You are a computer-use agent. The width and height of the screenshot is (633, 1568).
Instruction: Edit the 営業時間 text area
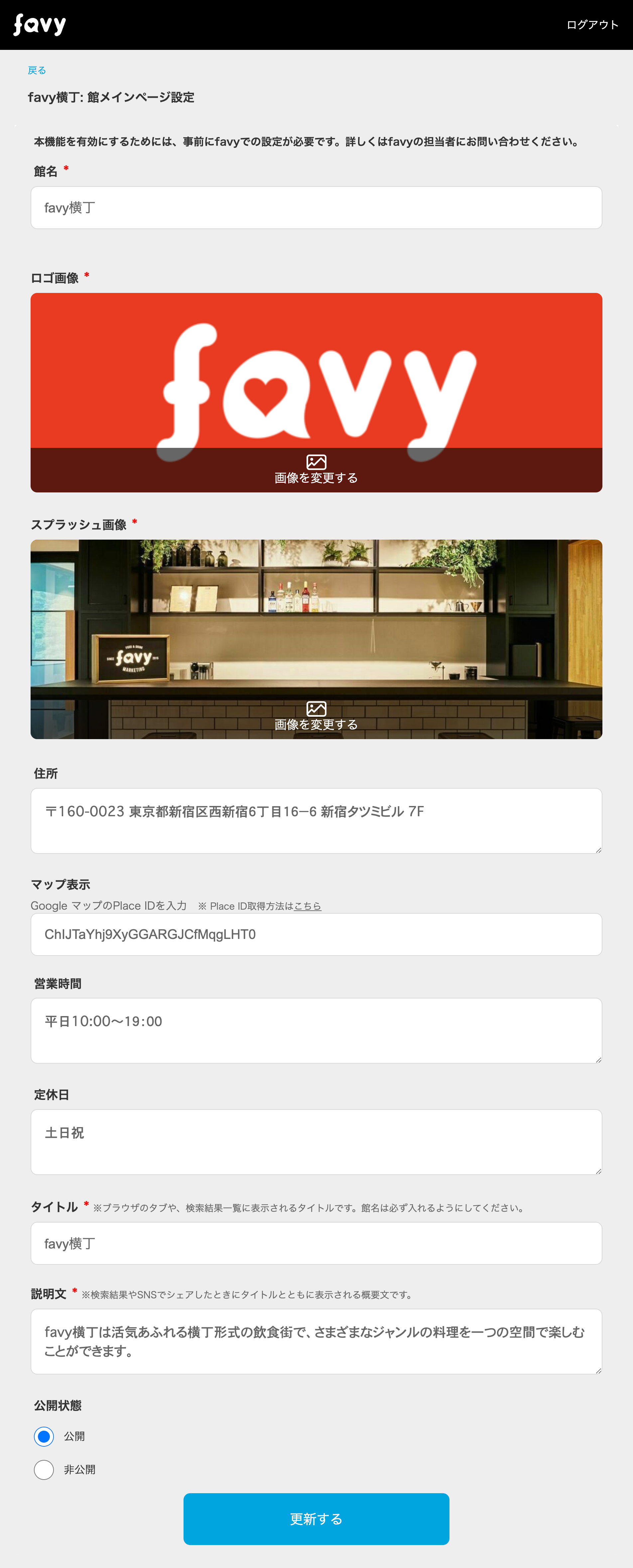316,1030
